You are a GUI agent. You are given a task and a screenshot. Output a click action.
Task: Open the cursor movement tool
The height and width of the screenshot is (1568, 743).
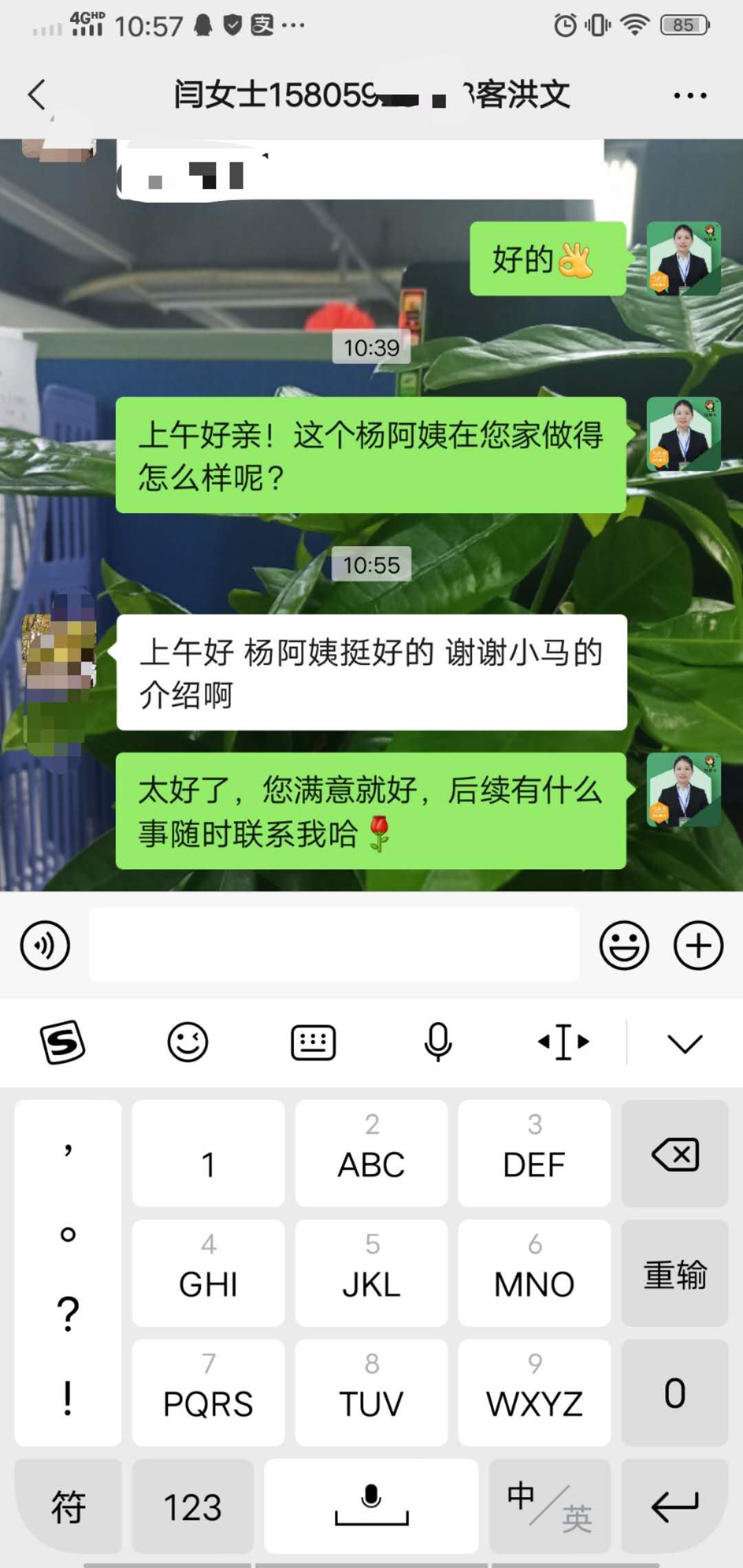click(x=563, y=1043)
